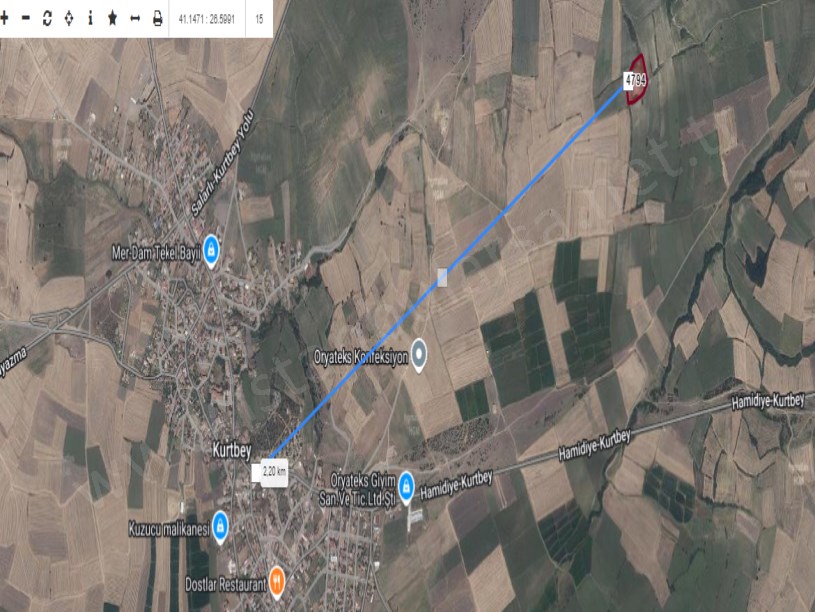Select the red parcel labeled 4794

tap(636, 78)
